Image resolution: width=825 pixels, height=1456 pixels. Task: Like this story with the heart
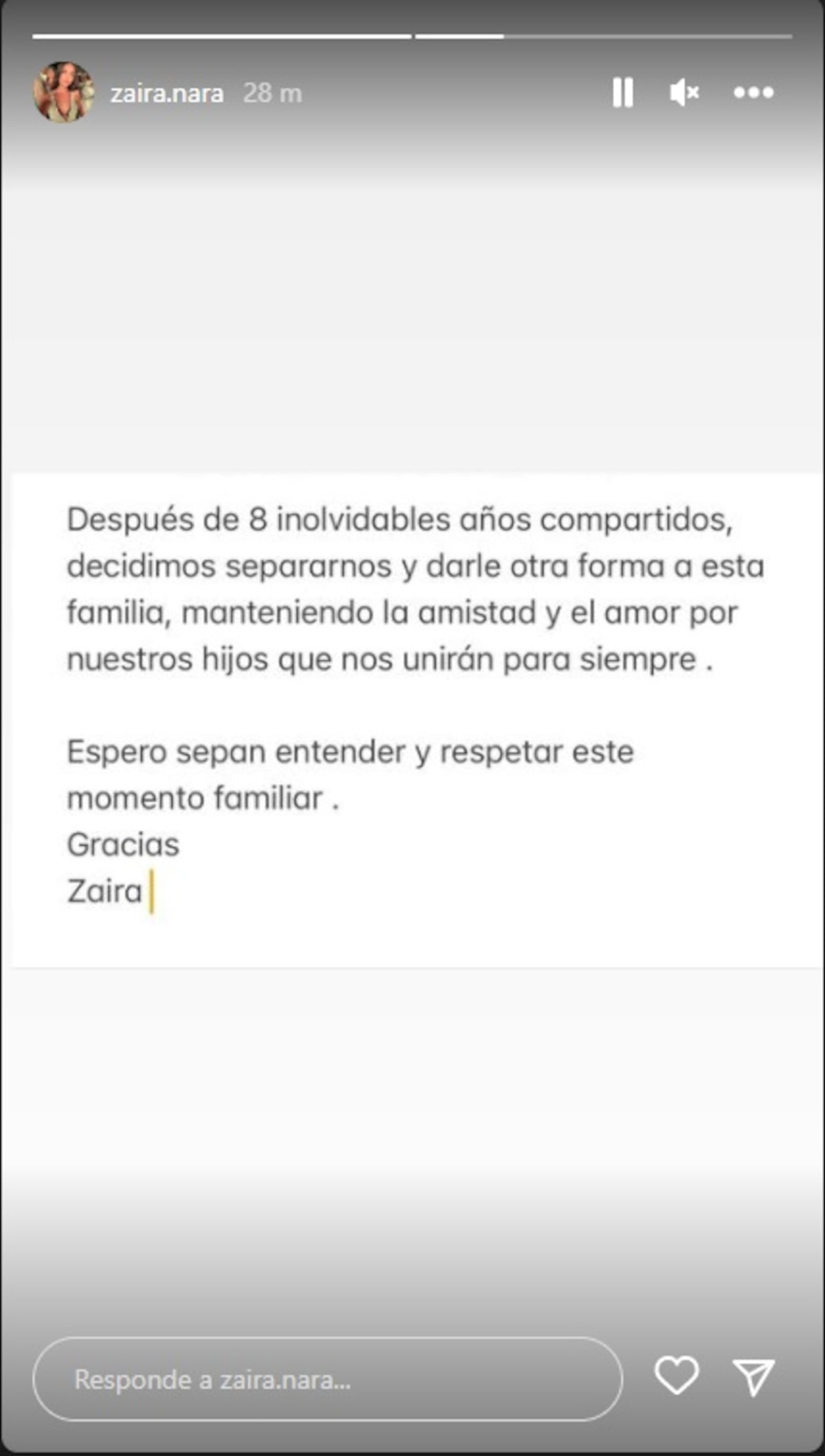coord(676,1376)
